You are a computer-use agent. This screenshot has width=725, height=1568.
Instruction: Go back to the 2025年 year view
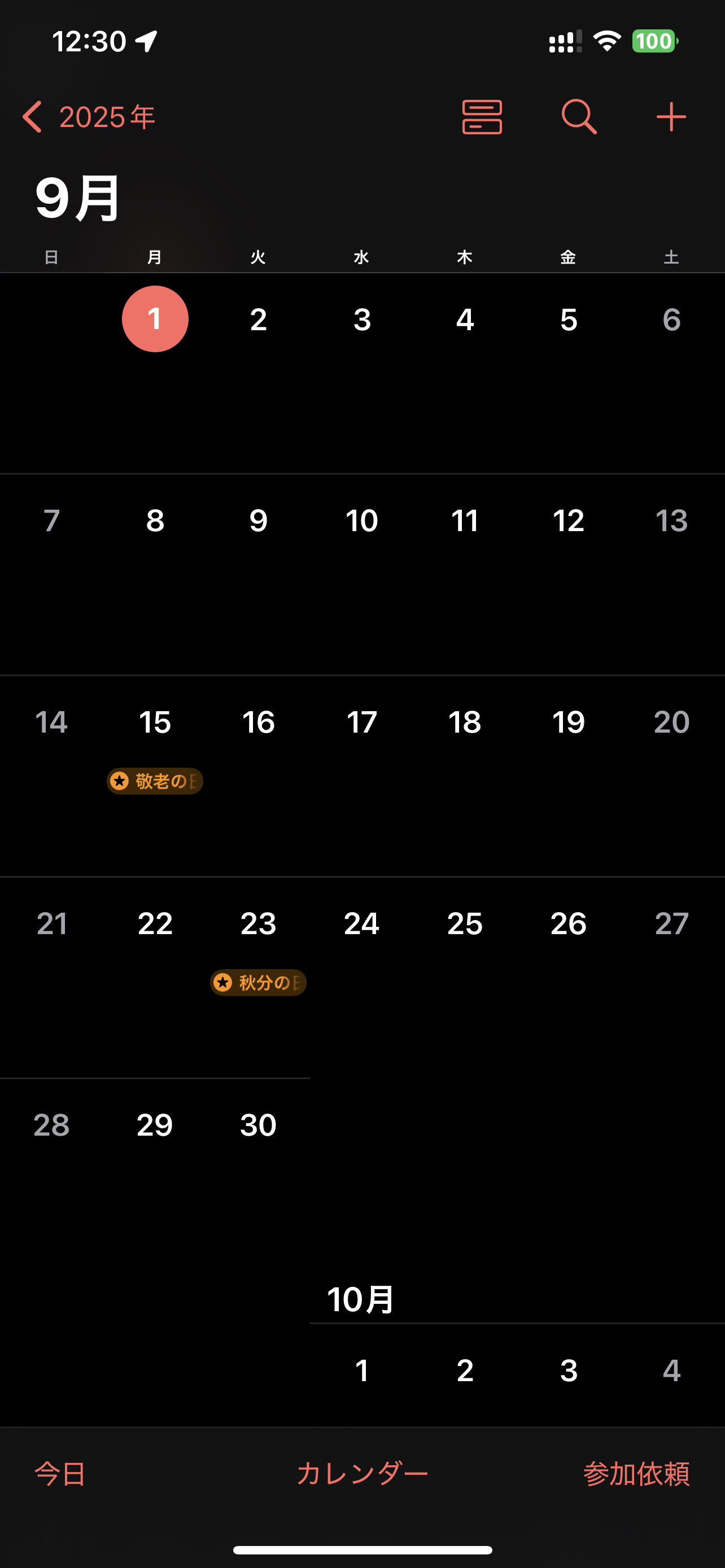(x=89, y=117)
